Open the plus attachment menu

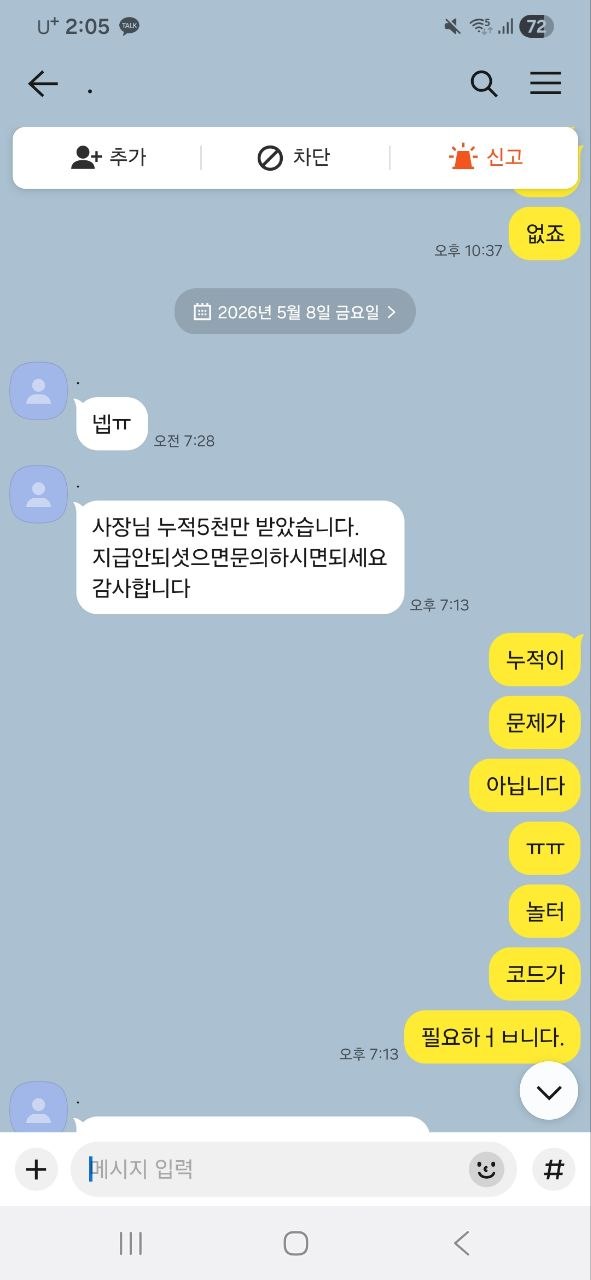point(36,1169)
